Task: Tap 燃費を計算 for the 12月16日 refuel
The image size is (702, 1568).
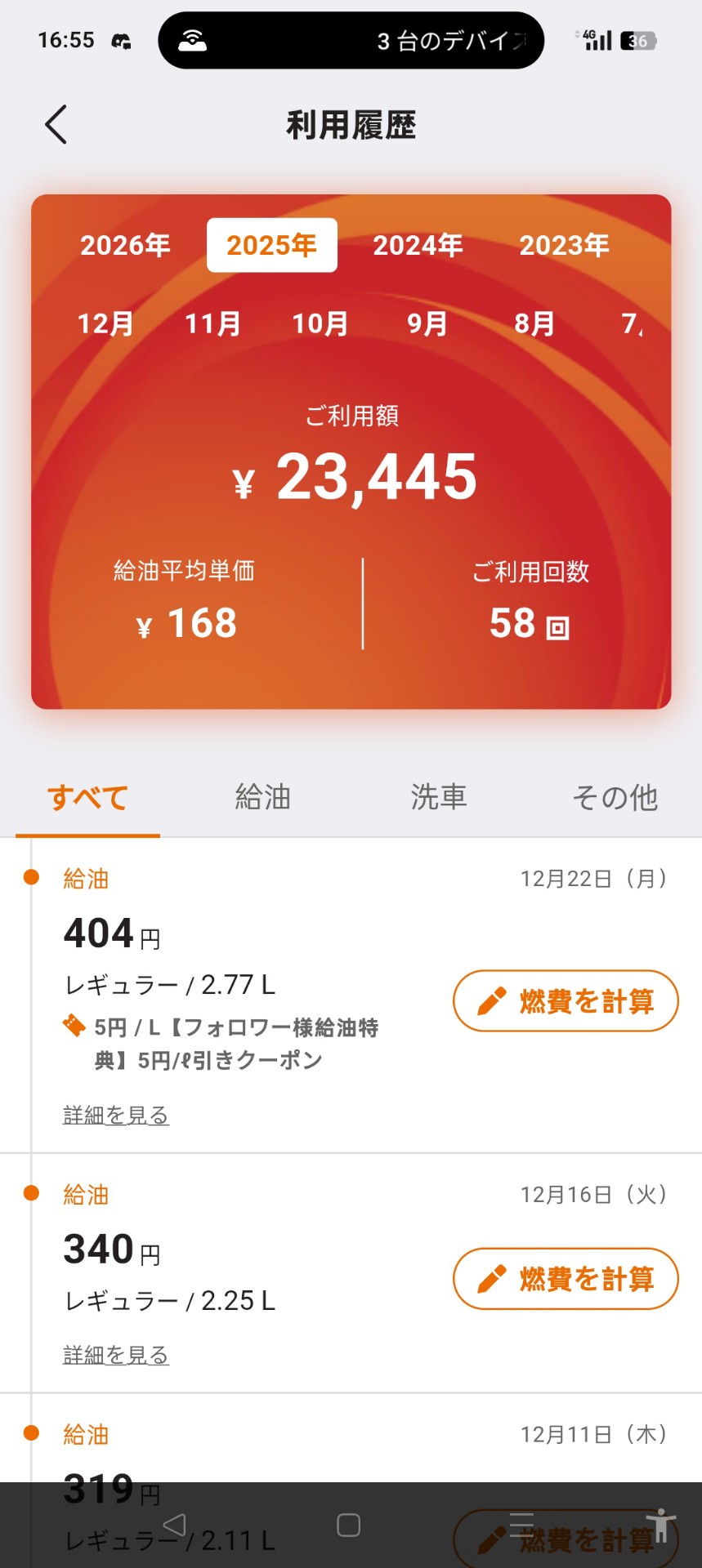Action: pos(566,1278)
